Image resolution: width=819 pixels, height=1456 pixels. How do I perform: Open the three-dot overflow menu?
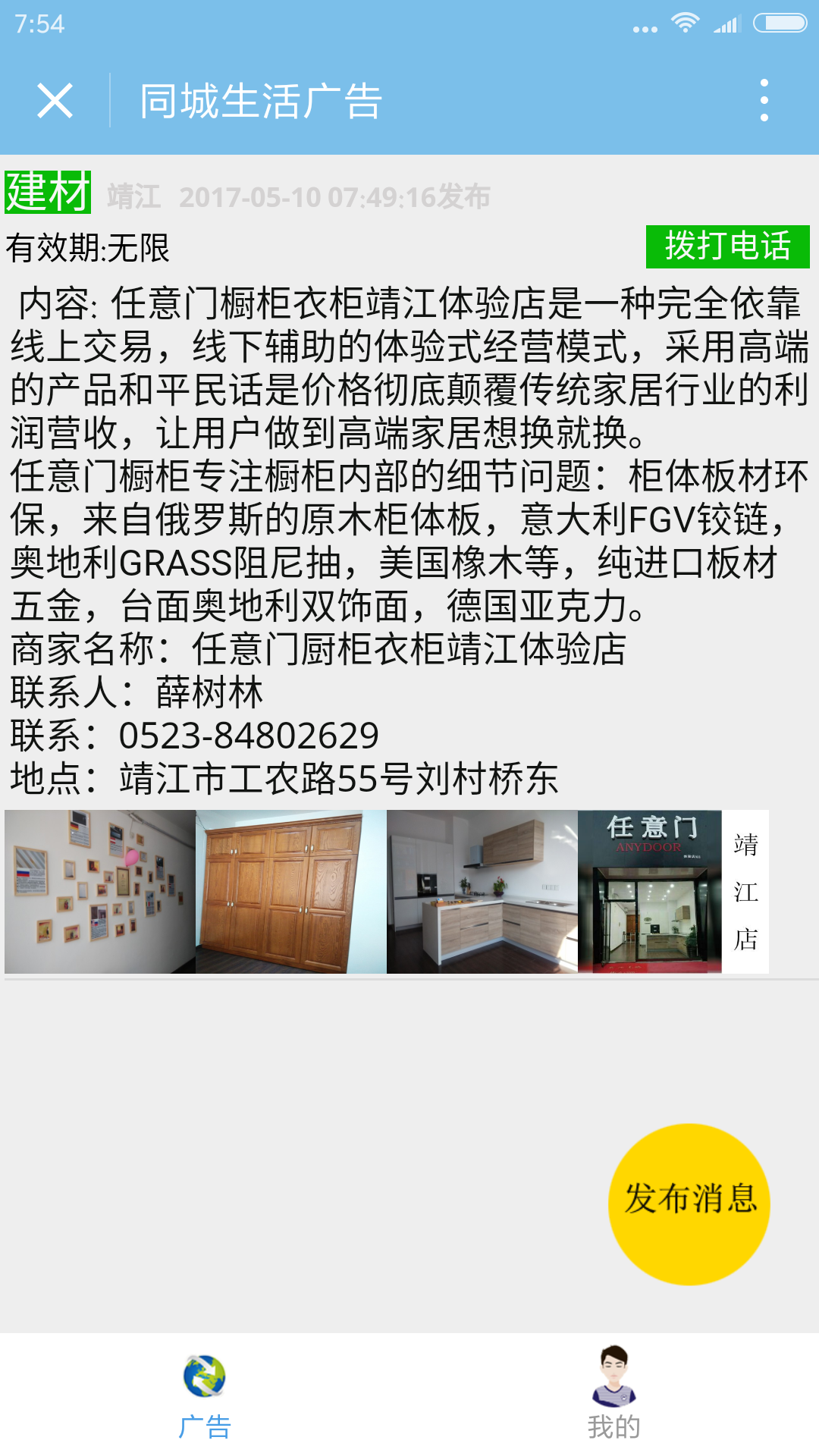click(x=764, y=101)
